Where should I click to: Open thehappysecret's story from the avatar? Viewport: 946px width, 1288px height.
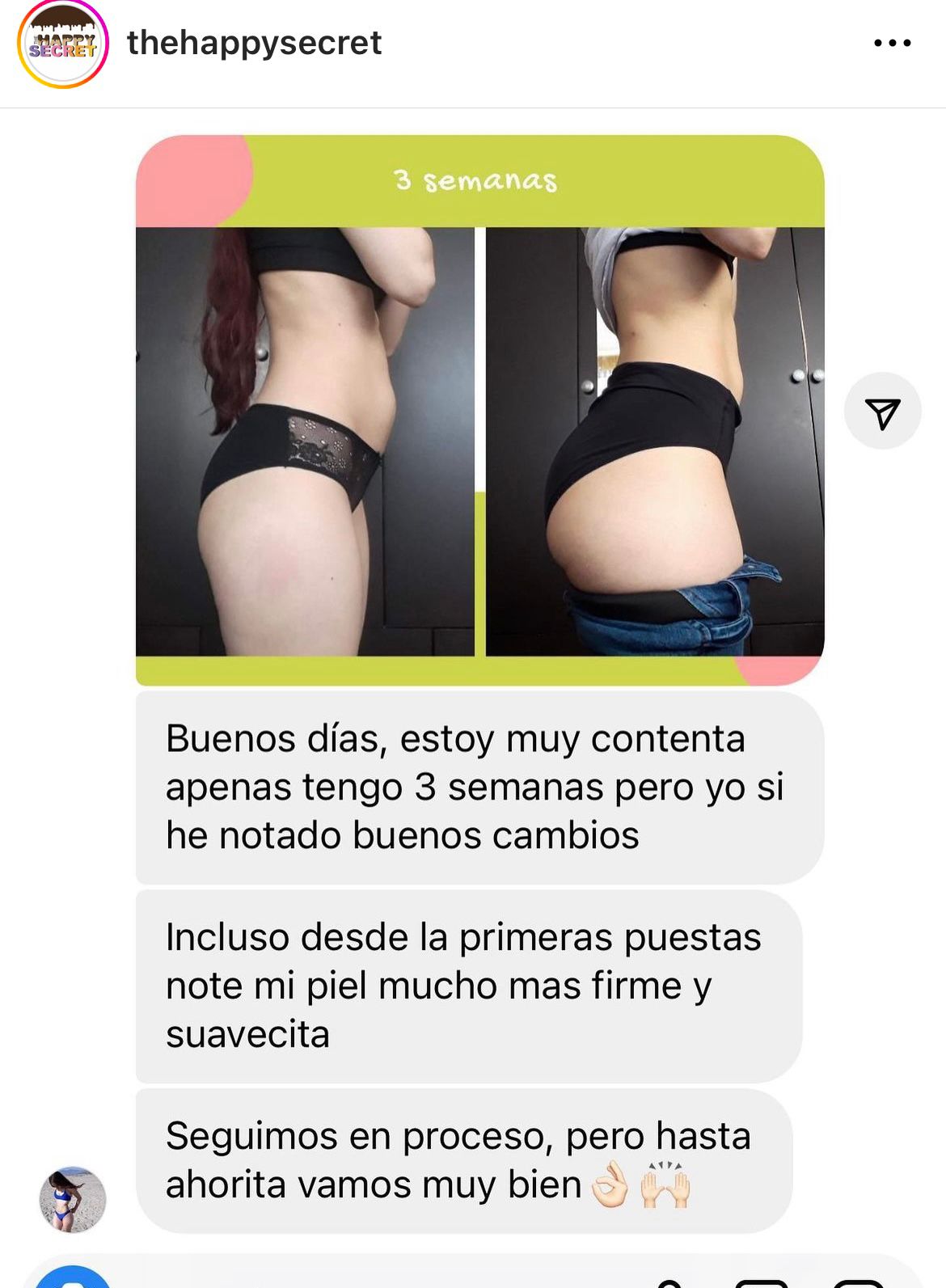(62, 44)
